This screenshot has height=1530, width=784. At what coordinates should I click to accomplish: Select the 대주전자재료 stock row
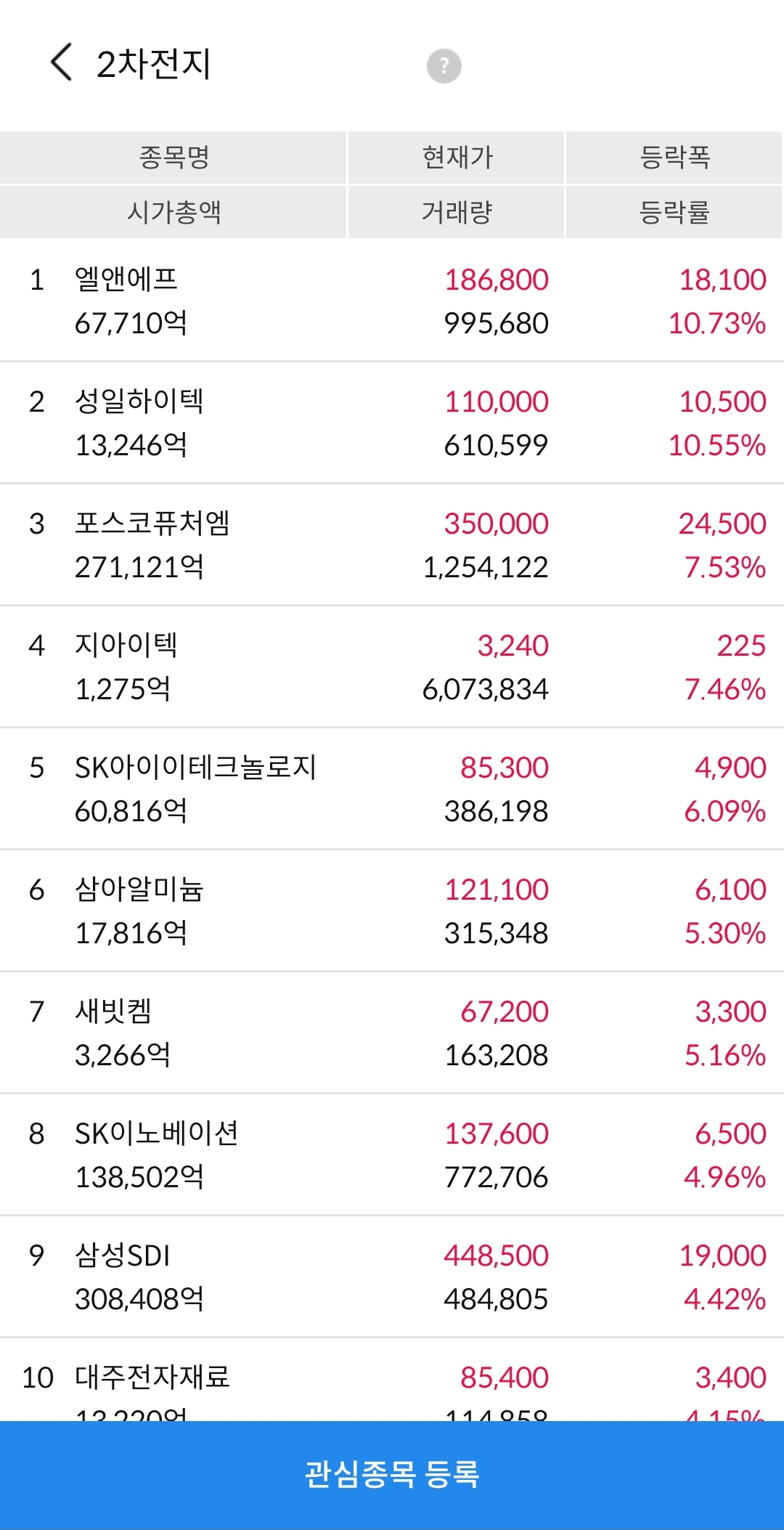tap(392, 1380)
